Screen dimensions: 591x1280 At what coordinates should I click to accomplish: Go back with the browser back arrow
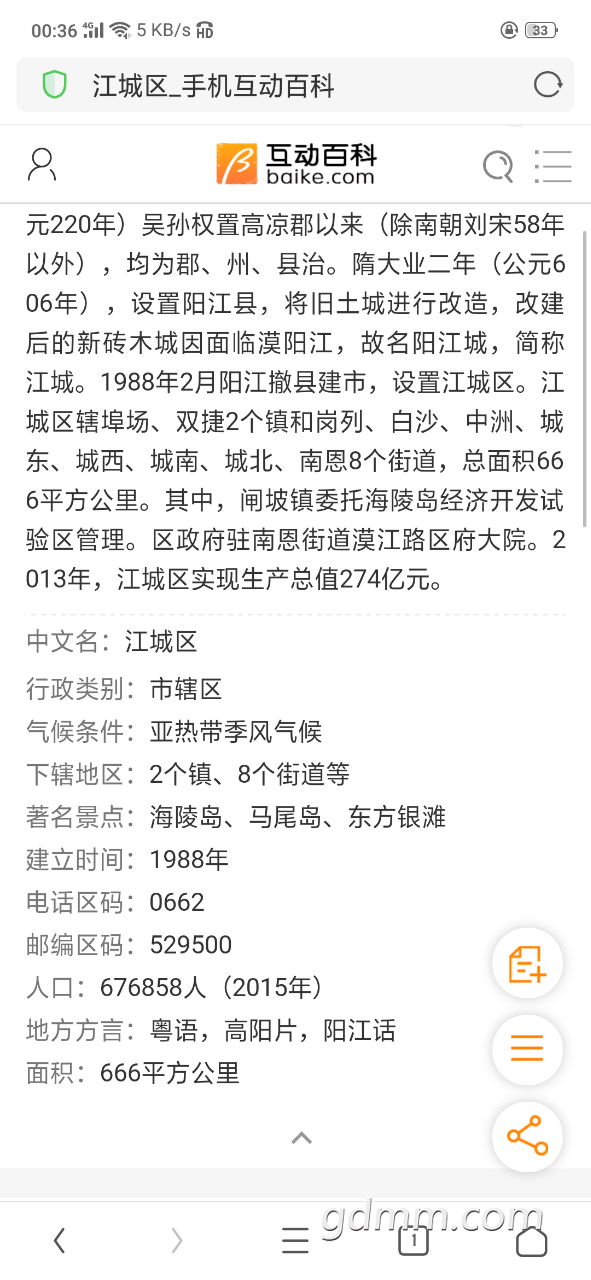point(59,1241)
